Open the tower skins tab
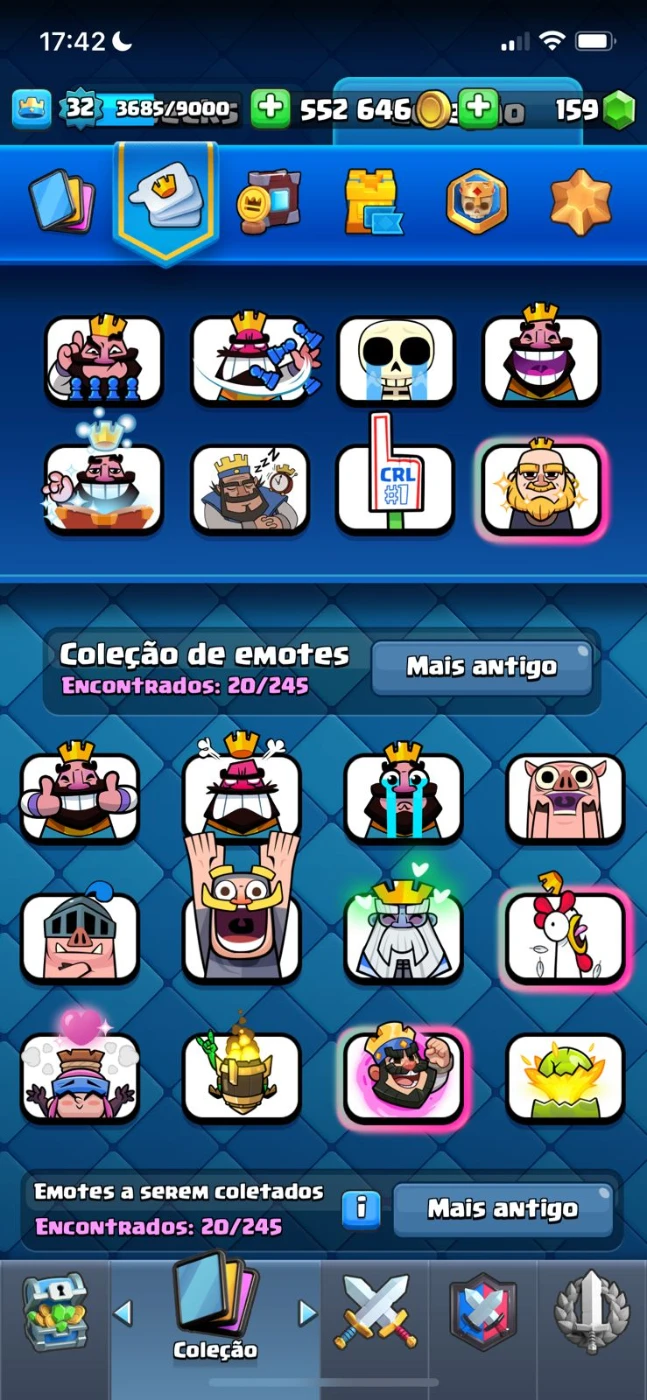Viewport: 647px width, 1400px height. click(x=372, y=202)
